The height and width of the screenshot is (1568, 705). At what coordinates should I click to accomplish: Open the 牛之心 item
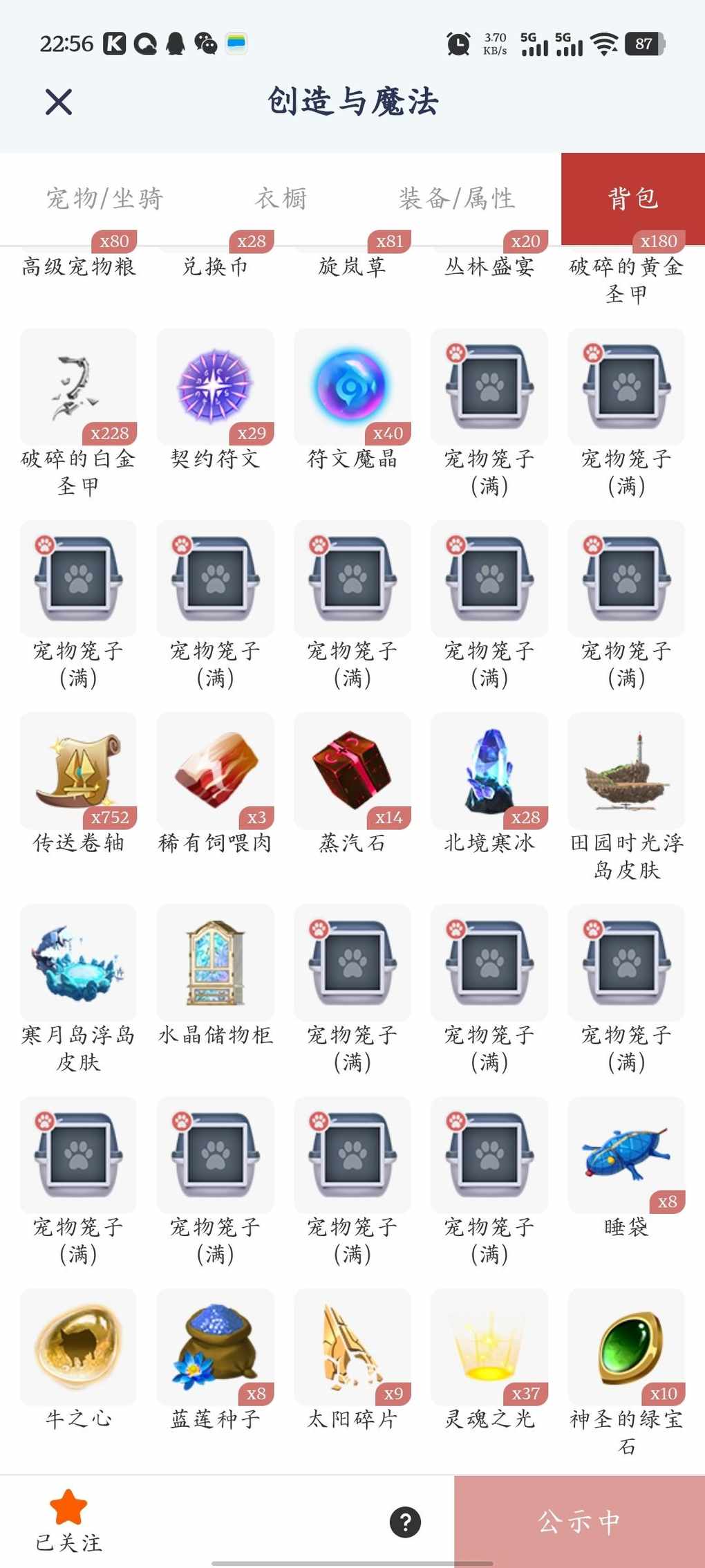coord(78,1347)
